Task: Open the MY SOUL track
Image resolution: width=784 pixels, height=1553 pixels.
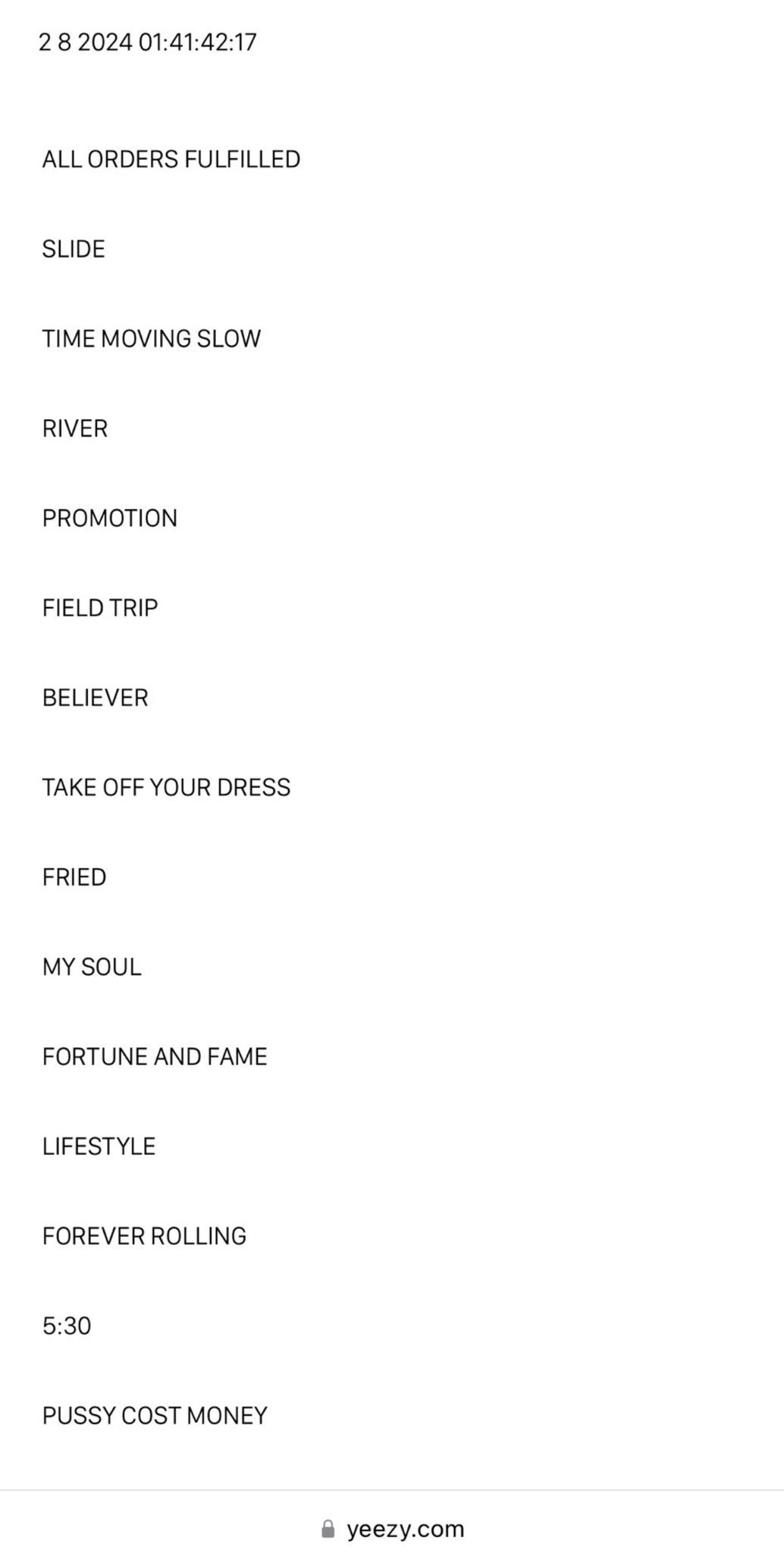Action: (x=92, y=967)
